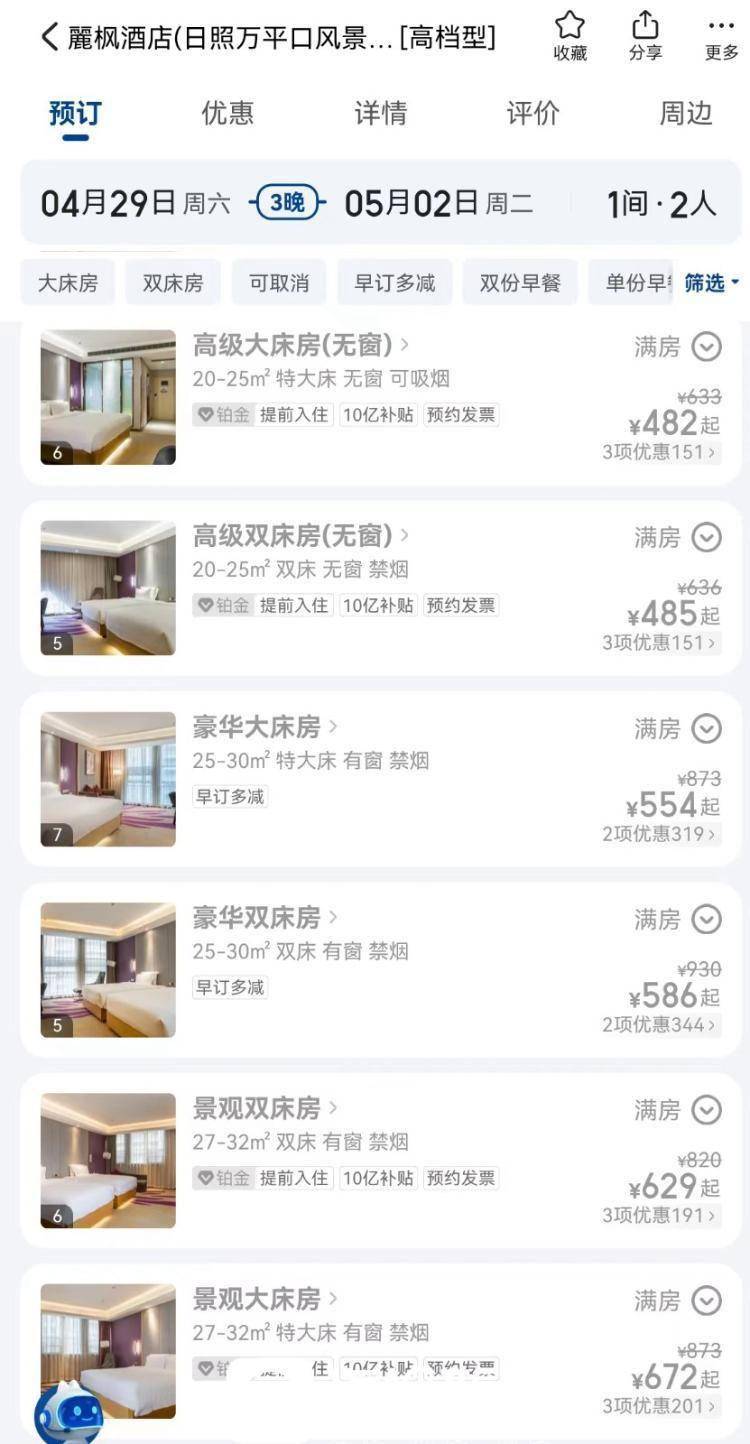Open the 更多 overflow menu
The height and width of the screenshot is (1444, 750).
tap(720, 36)
